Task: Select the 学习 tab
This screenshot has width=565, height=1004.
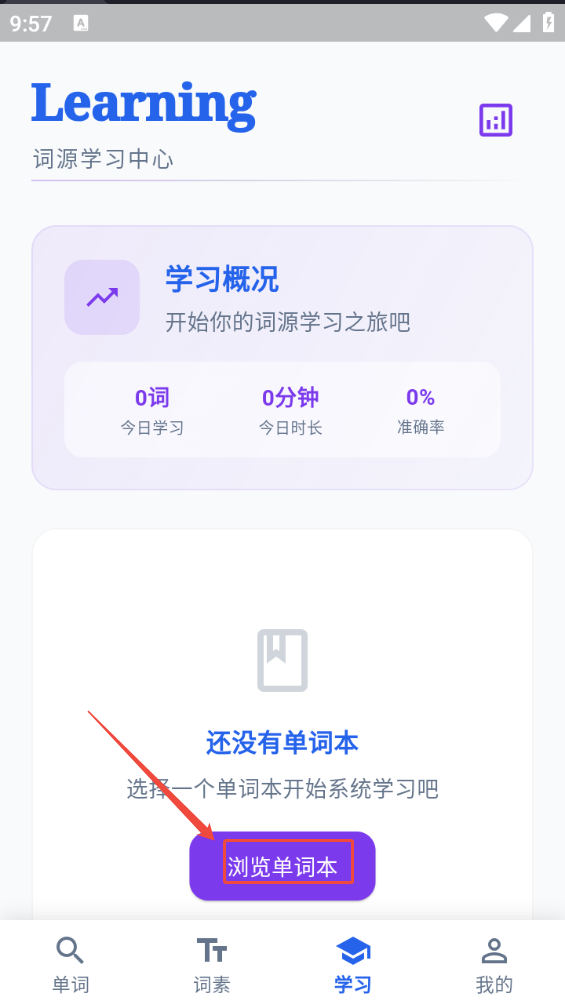Action: point(353,964)
